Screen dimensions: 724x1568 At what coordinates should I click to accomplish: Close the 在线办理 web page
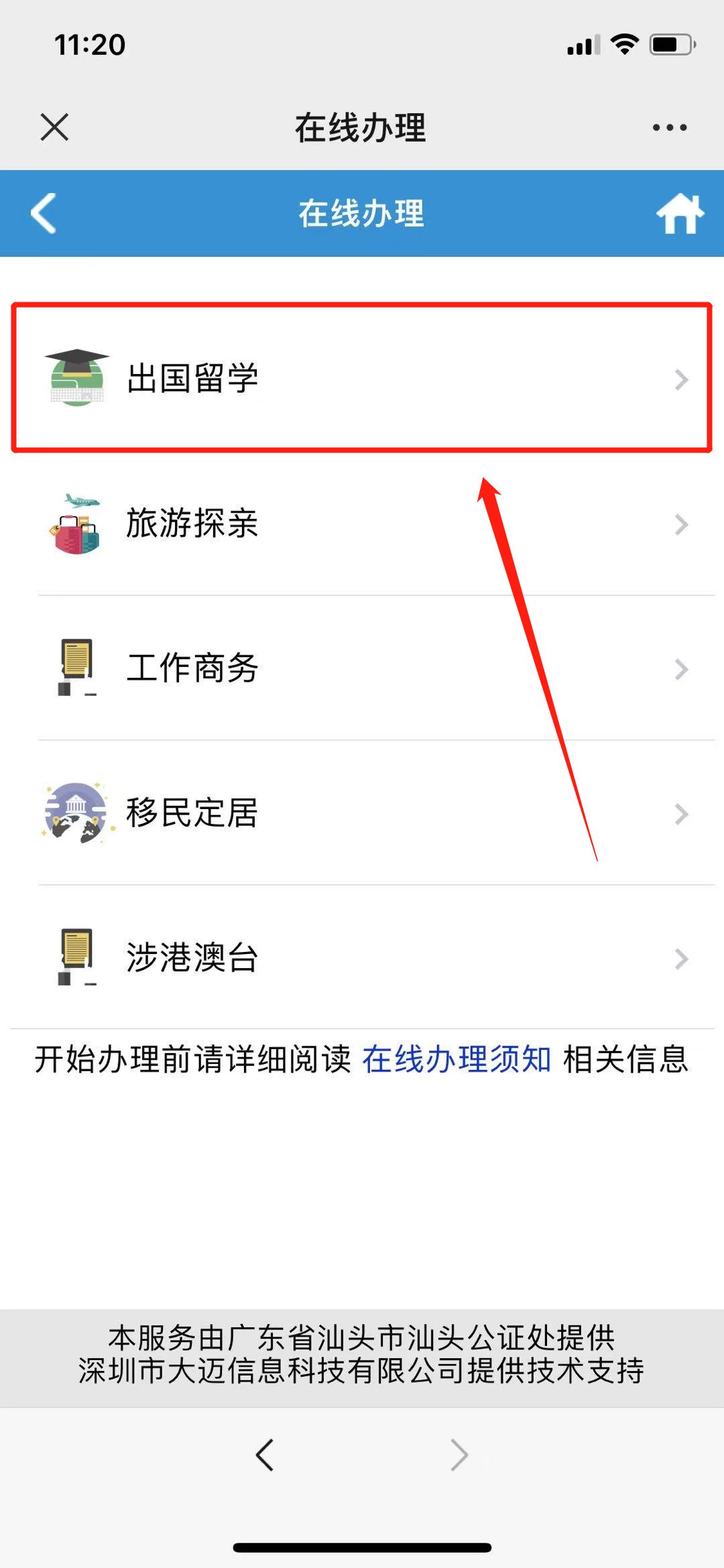[x=54, y=127]
